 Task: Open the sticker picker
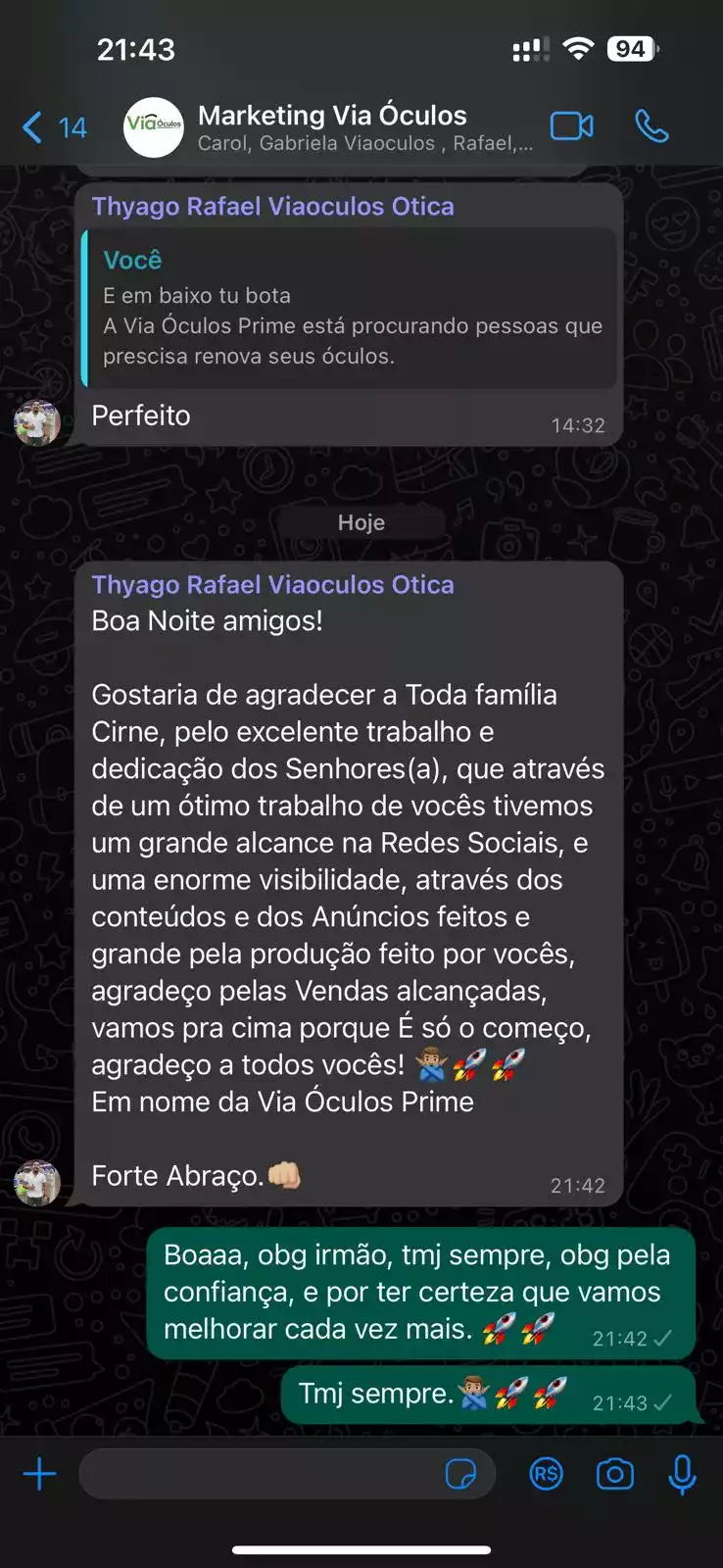[459, 1474]
